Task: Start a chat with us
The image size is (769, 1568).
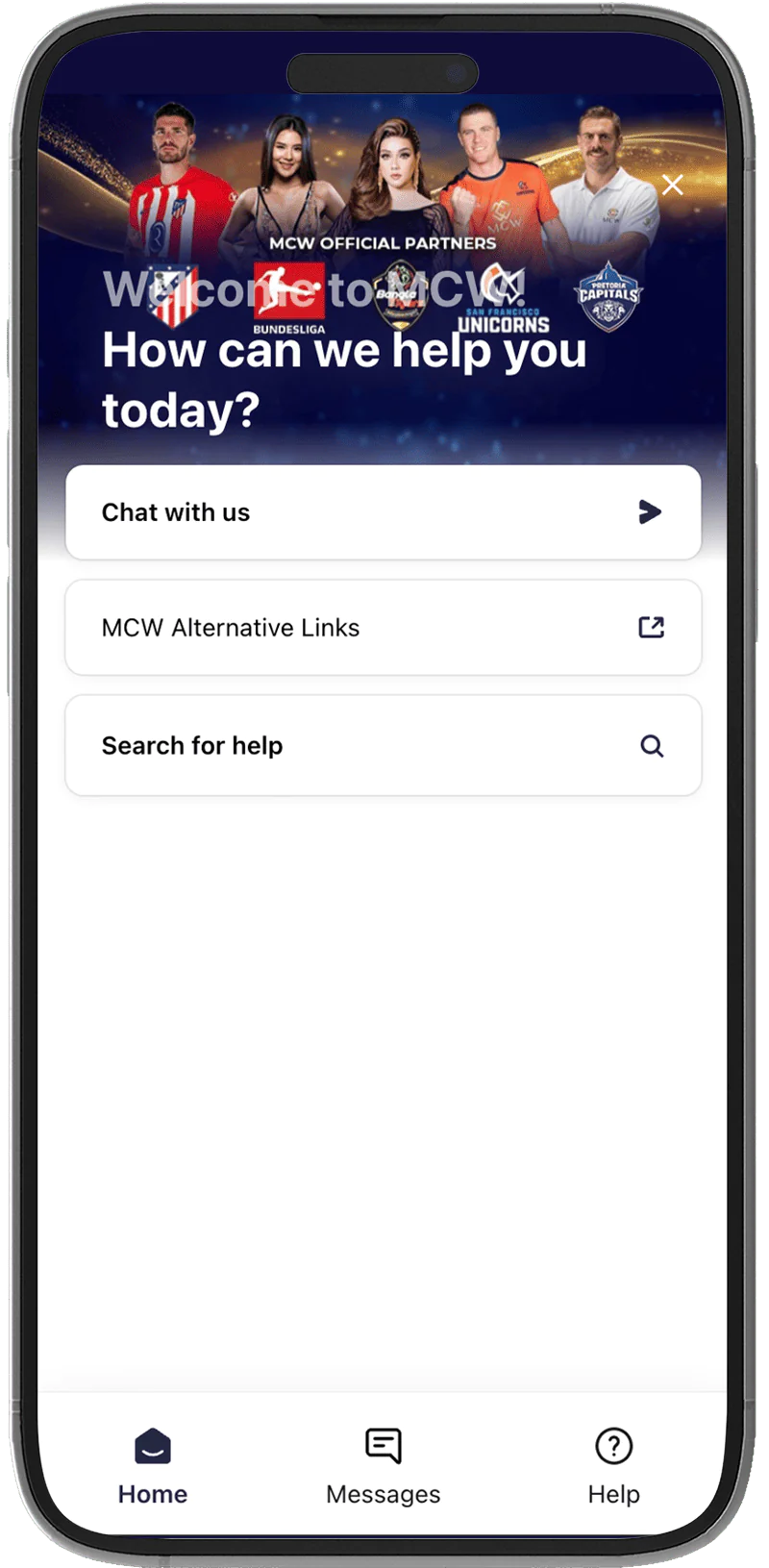Action: click(383, 512)
